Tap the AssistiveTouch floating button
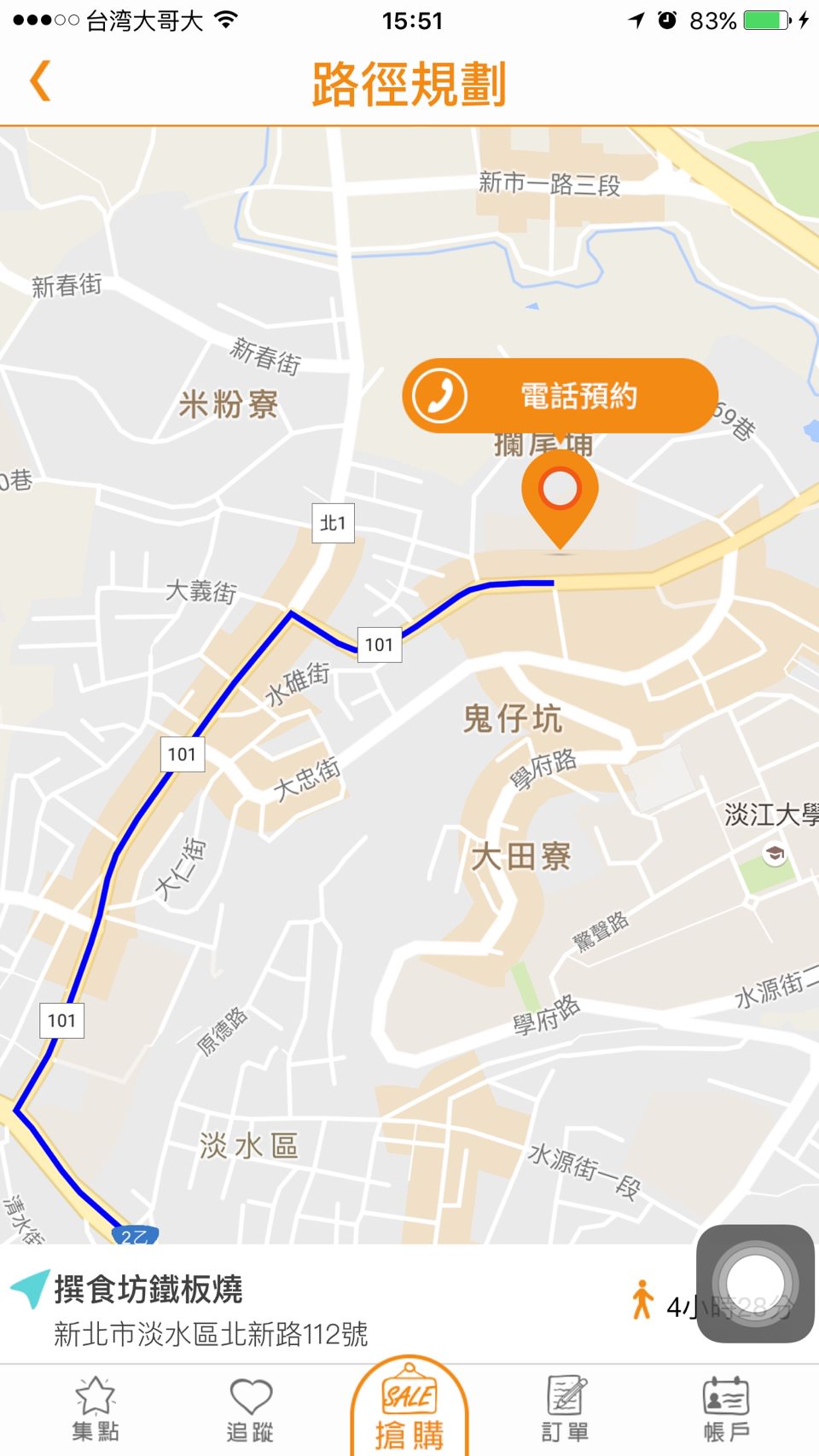Image resolution: width=819 pixels, height=1456 pixels. [x=754, y=1283]
